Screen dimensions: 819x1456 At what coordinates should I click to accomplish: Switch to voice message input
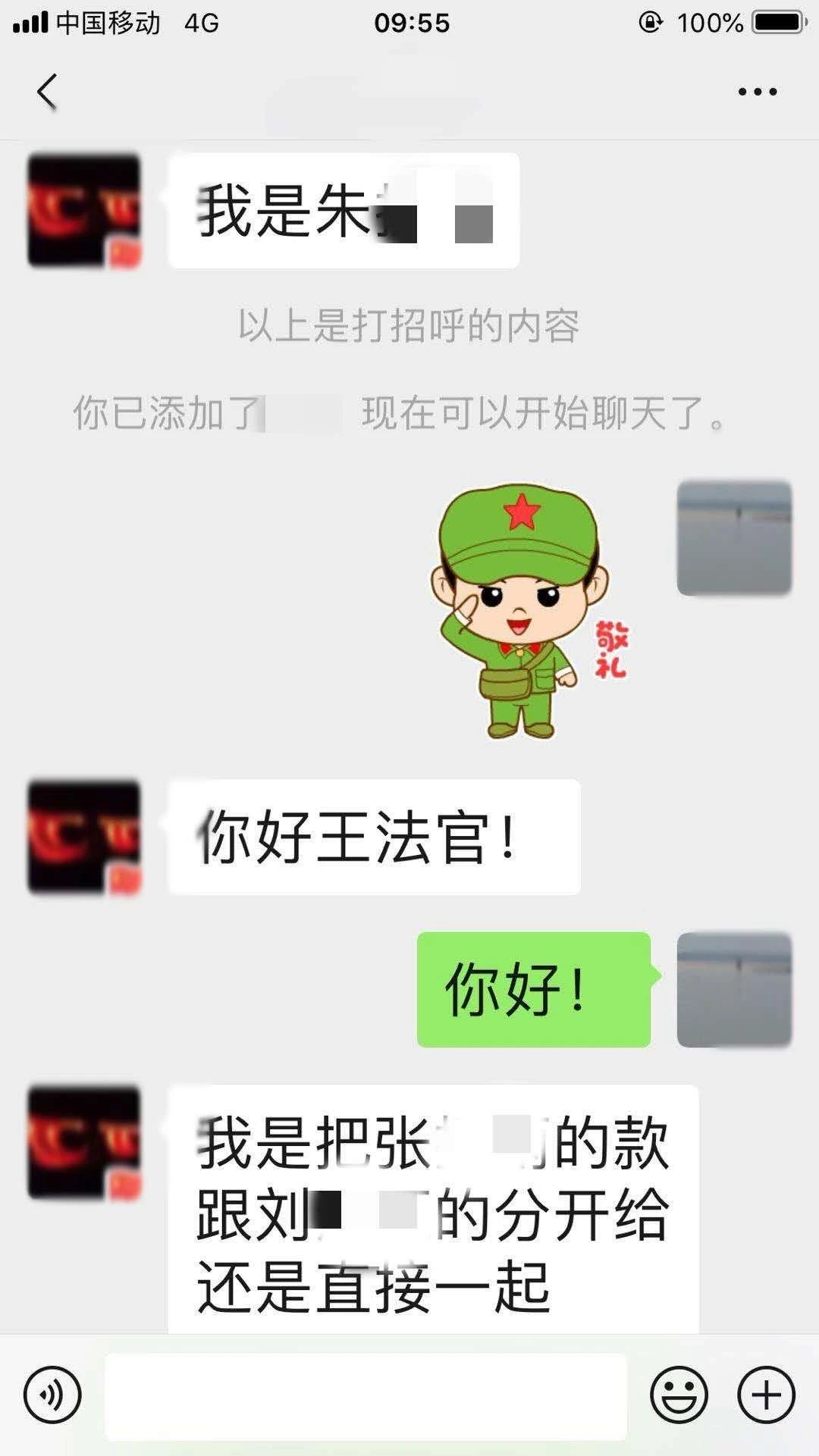[52, 1395]
